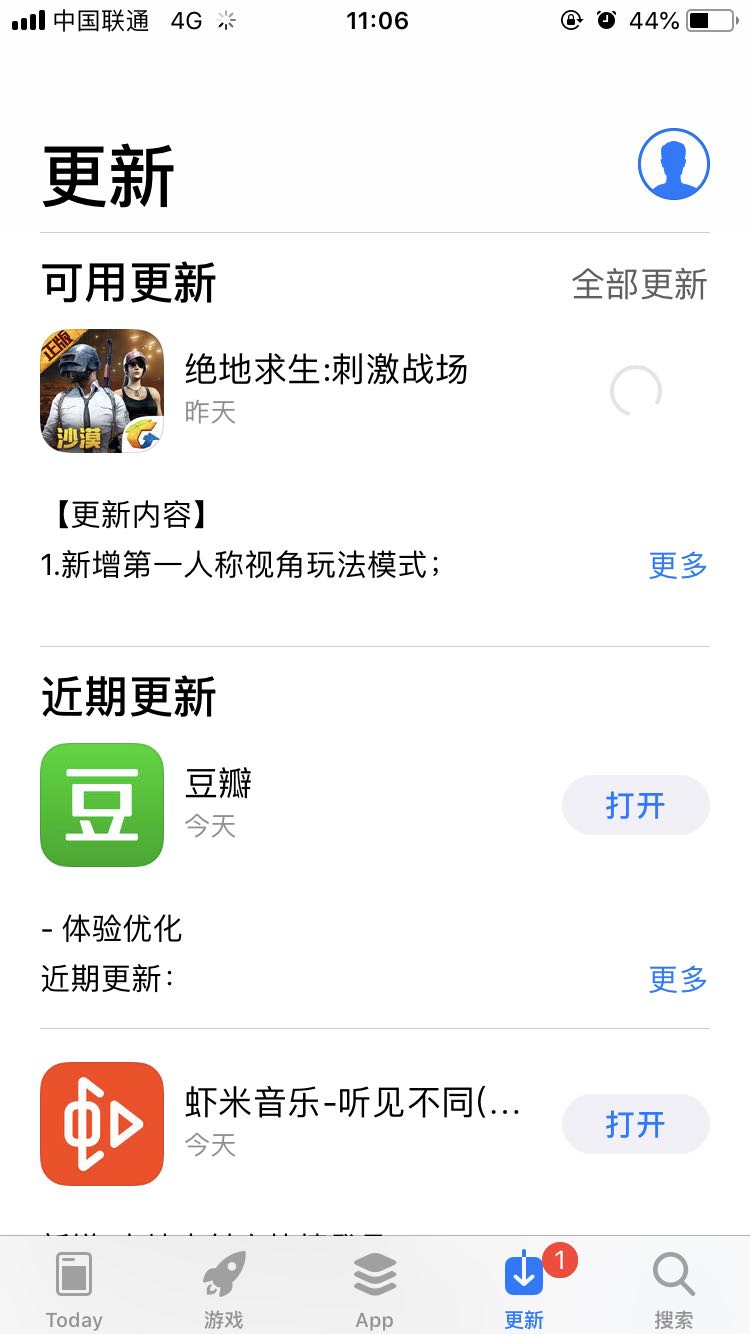The height and width of the screenshot is (1334, 750).
Task: Open the account profile icon
Action: click(673, 164)
